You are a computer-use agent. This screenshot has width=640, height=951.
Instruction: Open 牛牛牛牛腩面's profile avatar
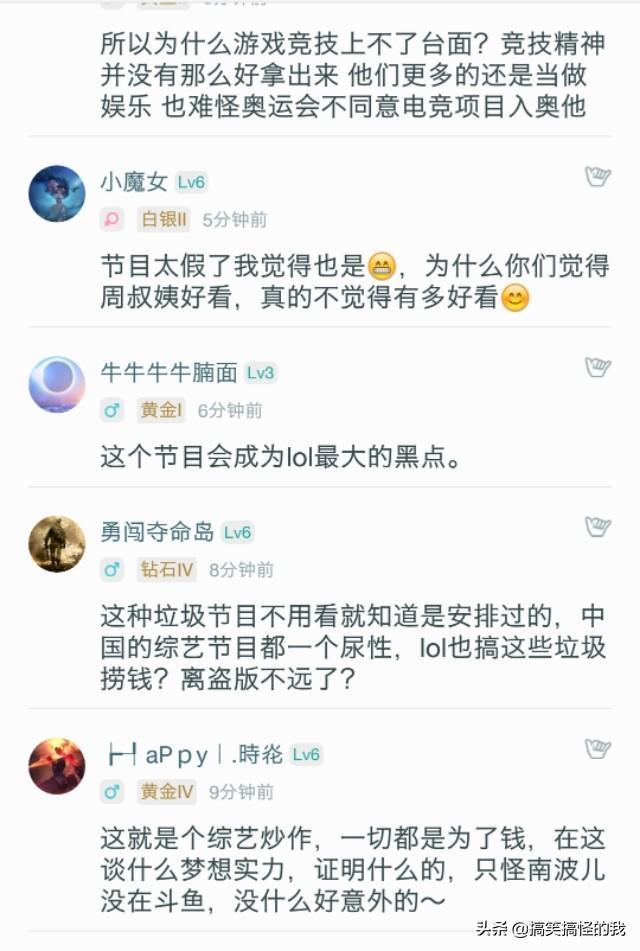pos(57,384)
